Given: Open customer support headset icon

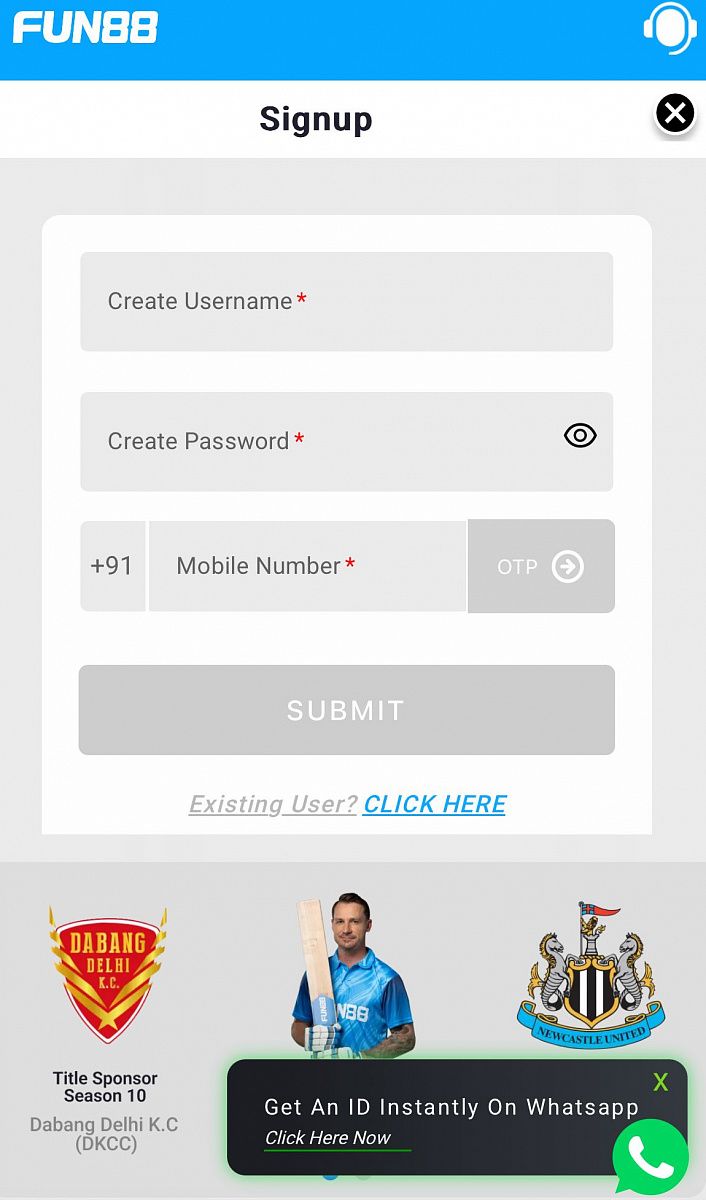Looking at the screenshot, I should (x=669, y=29).
